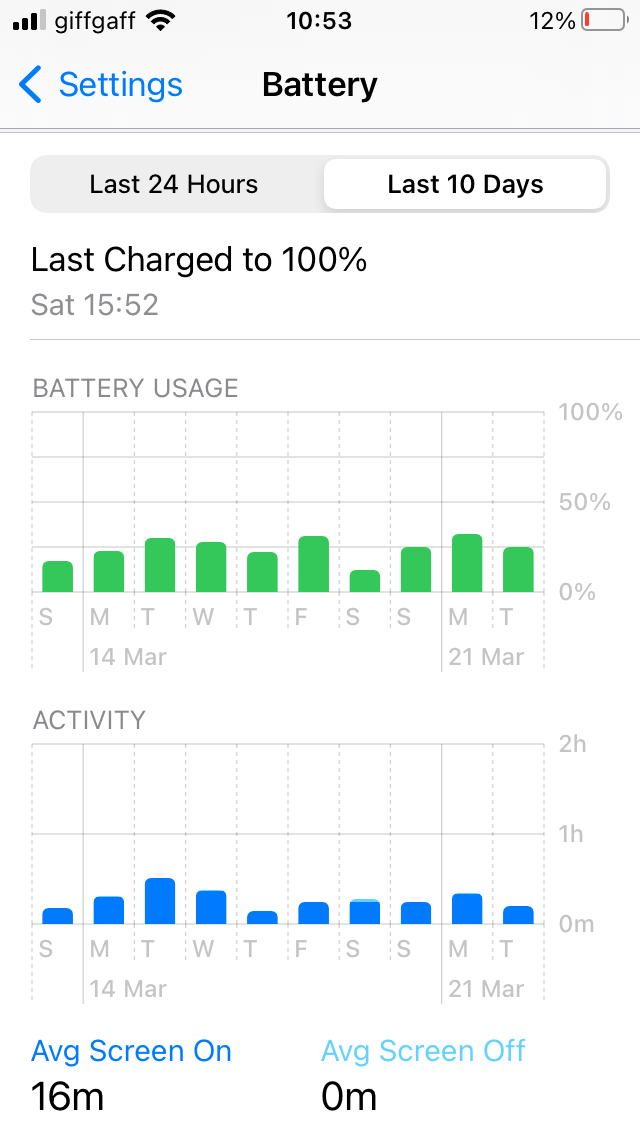Switch to the Last 24 Hours view
The height and width of the screenshot is (1136, 640).
coord(174,185)
